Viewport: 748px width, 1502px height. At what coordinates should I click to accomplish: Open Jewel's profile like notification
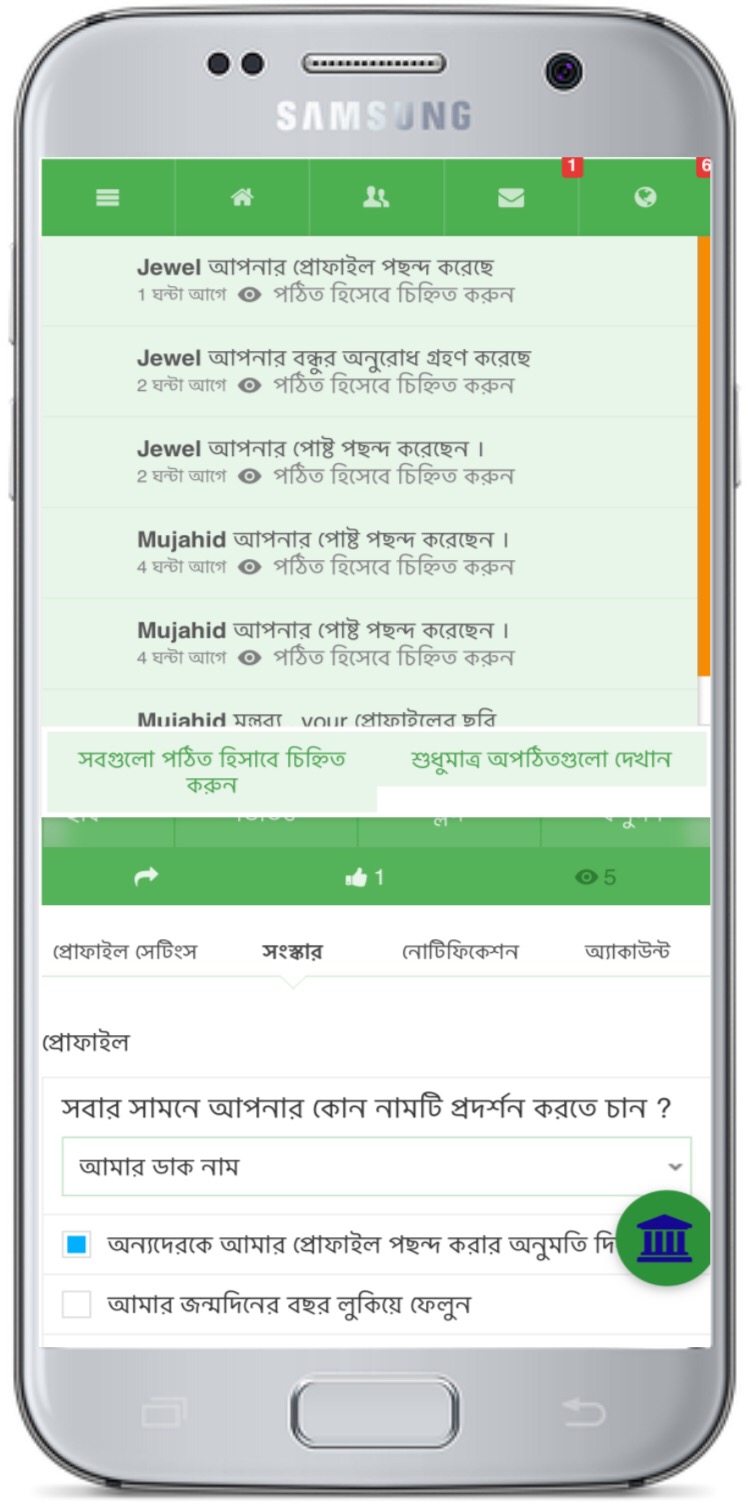pos(315,268)
